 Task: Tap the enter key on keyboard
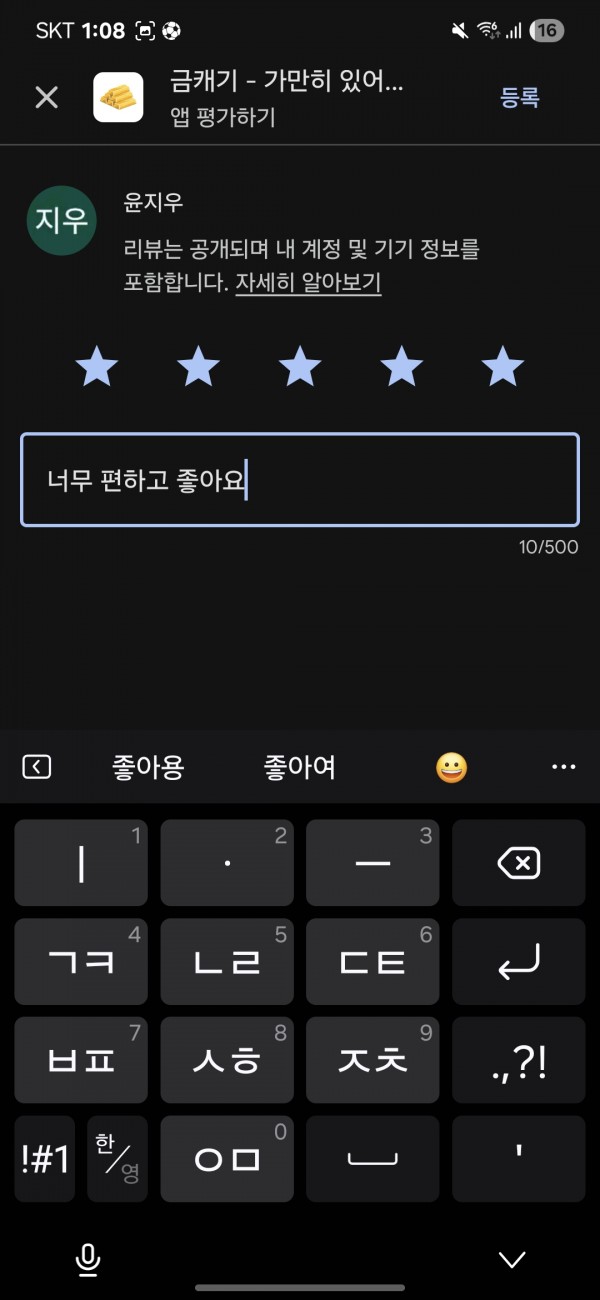[x=518, y=962]
